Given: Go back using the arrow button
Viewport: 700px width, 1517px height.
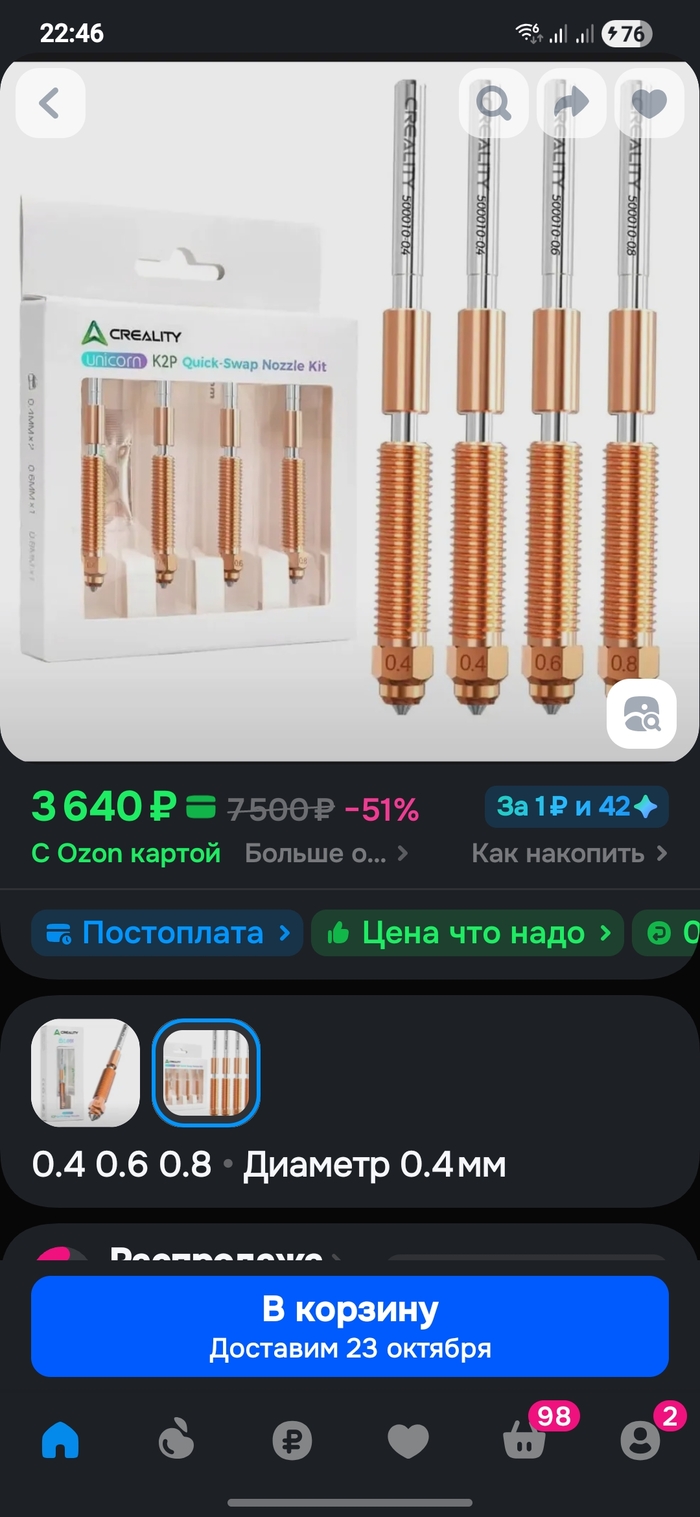Looking at the screenshot, I should [x=50, y=103].
